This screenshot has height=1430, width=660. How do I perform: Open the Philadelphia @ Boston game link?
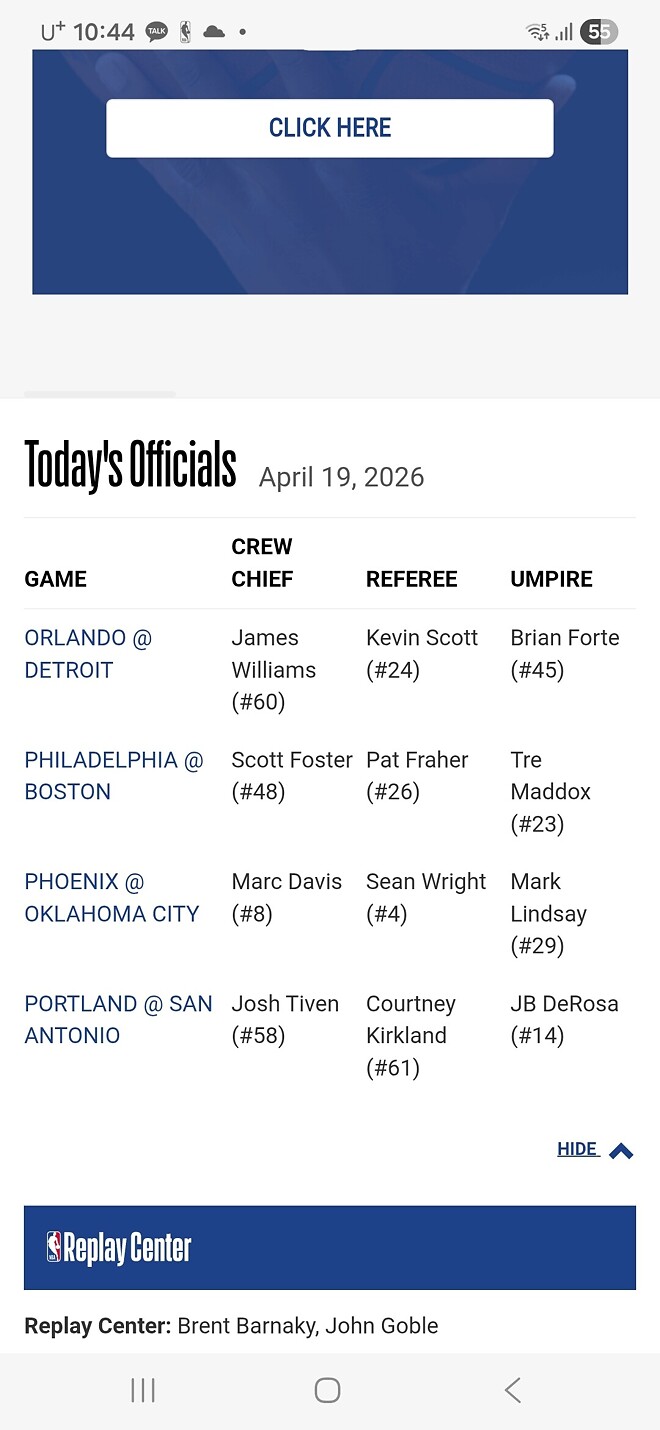(113, 776)
